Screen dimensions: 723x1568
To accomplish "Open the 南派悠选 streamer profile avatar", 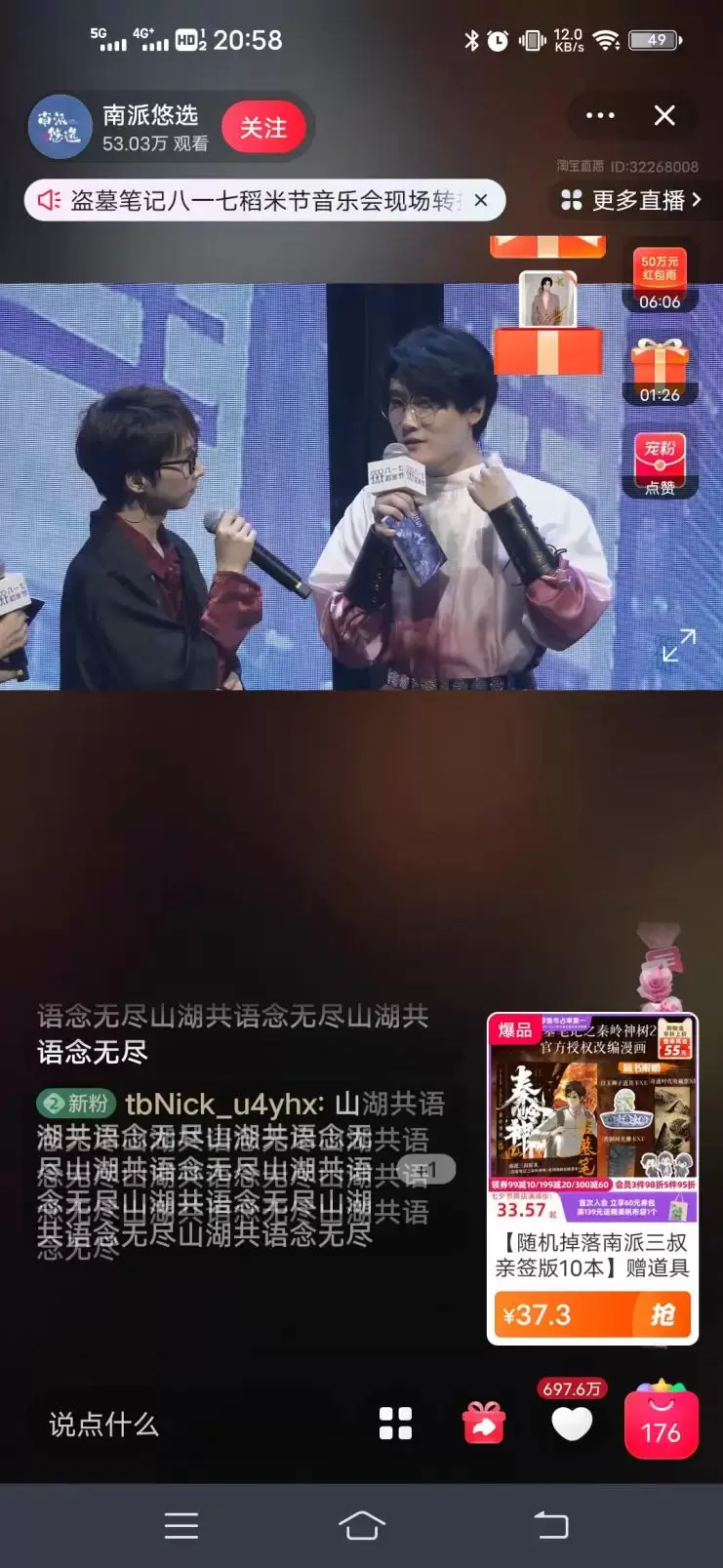I will [x=60, y=127].
